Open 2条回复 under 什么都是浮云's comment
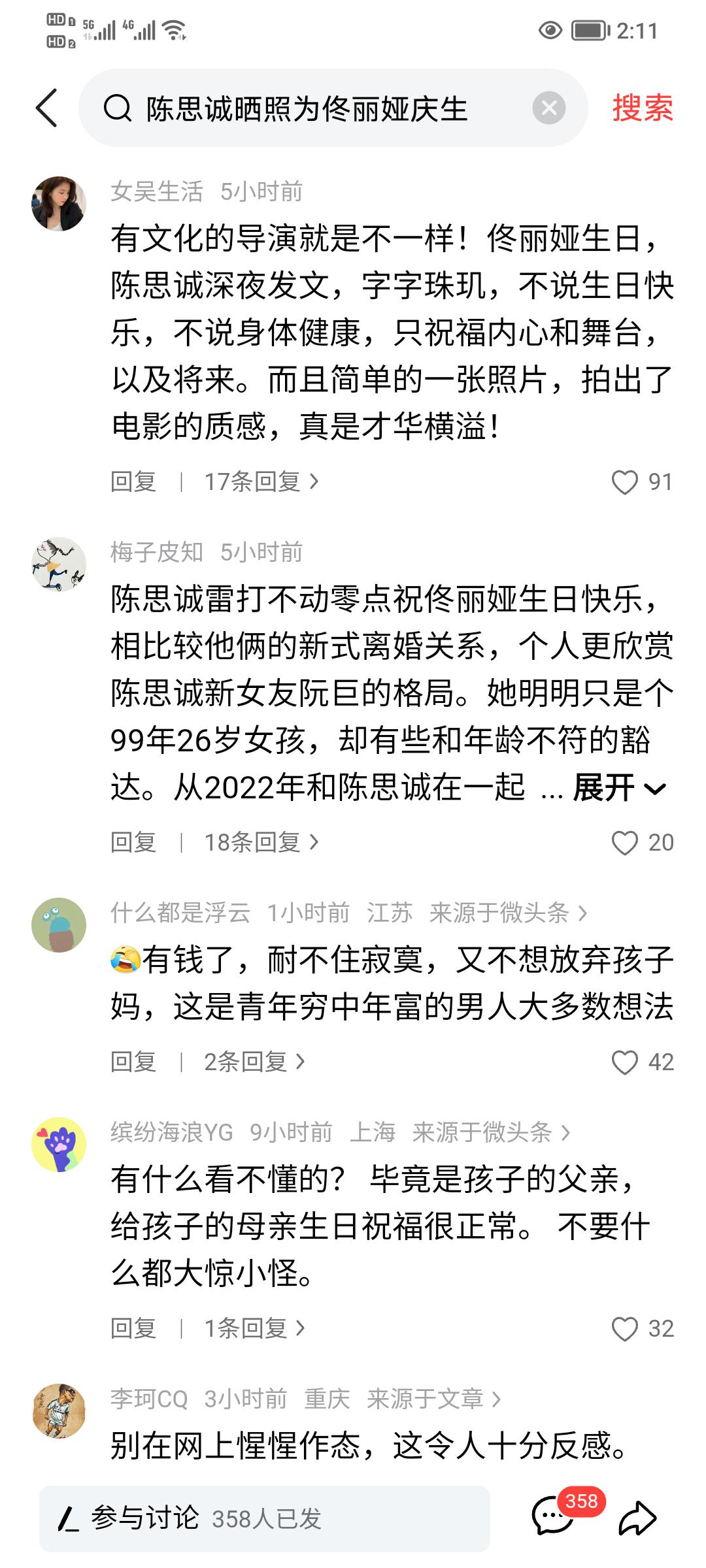 [x=254, y=1062]
